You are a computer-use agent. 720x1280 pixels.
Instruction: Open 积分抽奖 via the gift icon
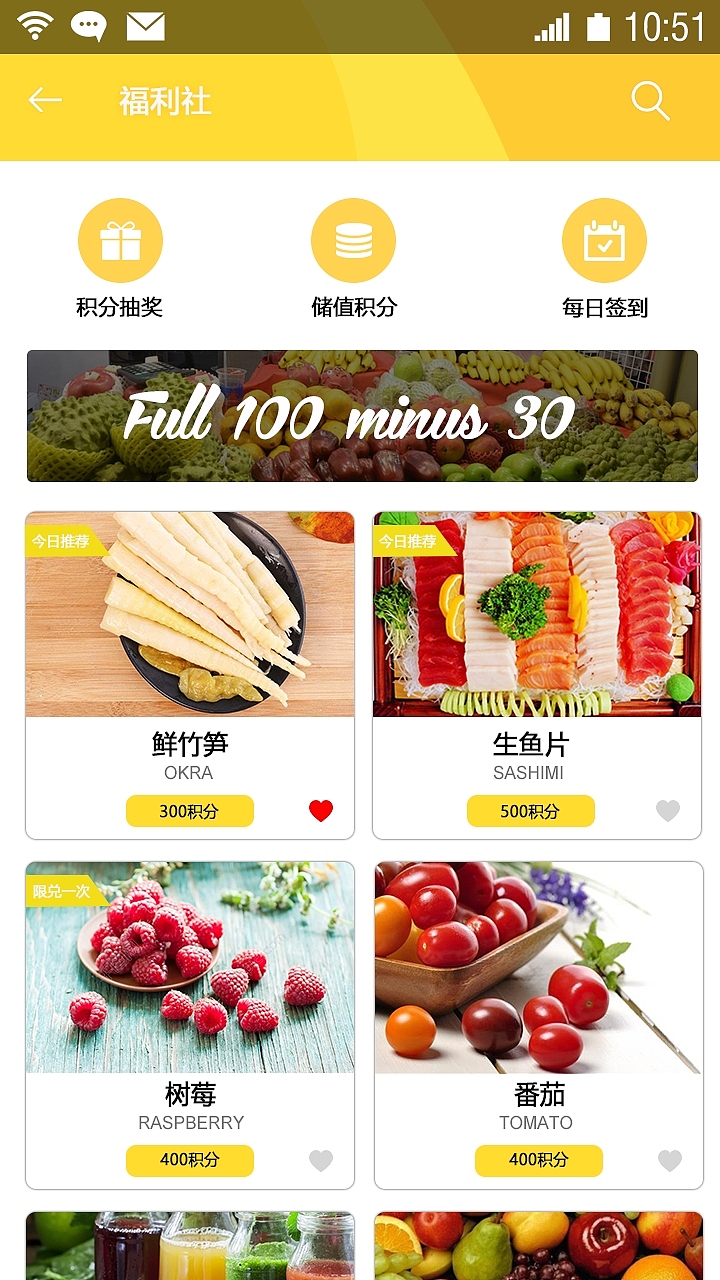120,240
